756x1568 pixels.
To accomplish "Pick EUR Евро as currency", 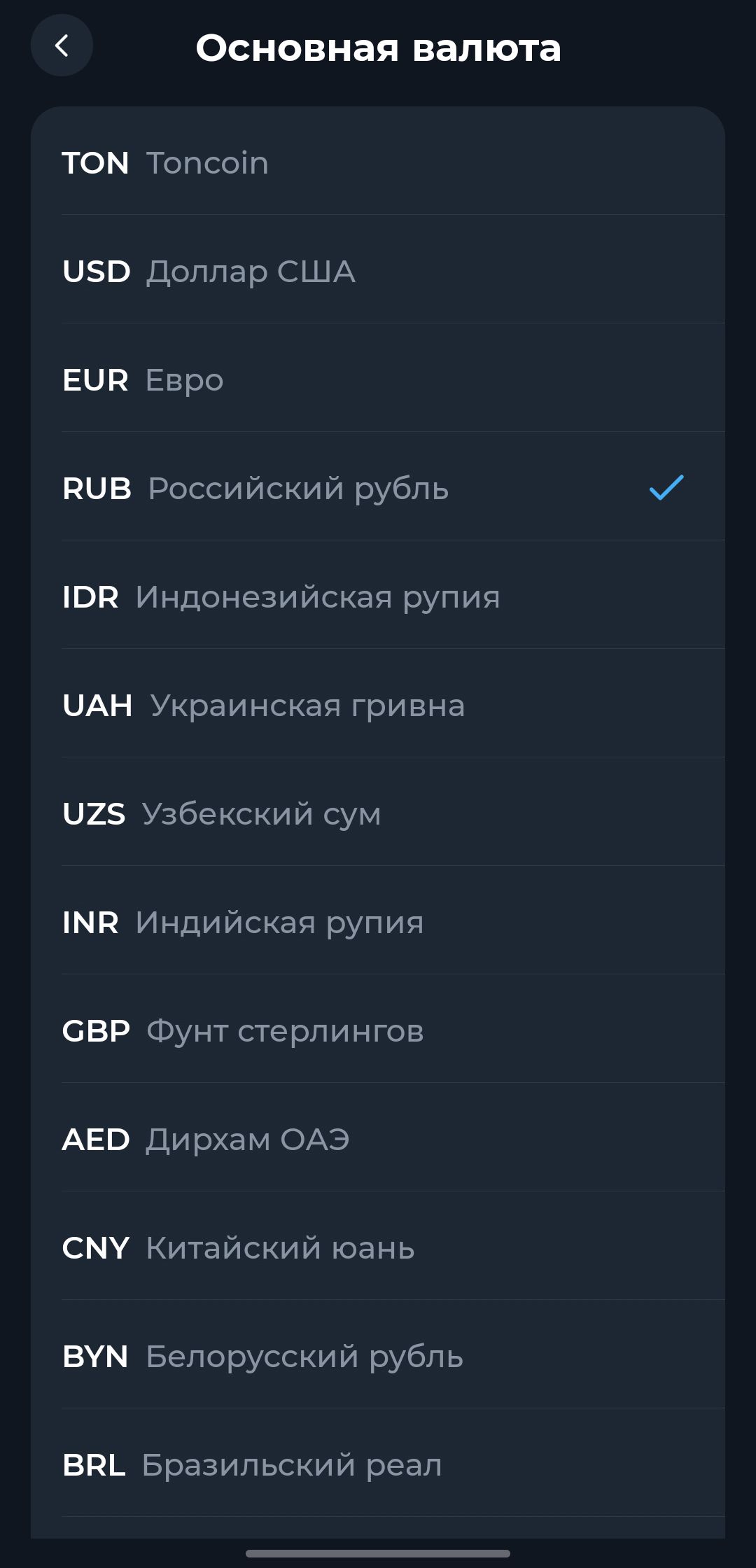I will 378,380.
